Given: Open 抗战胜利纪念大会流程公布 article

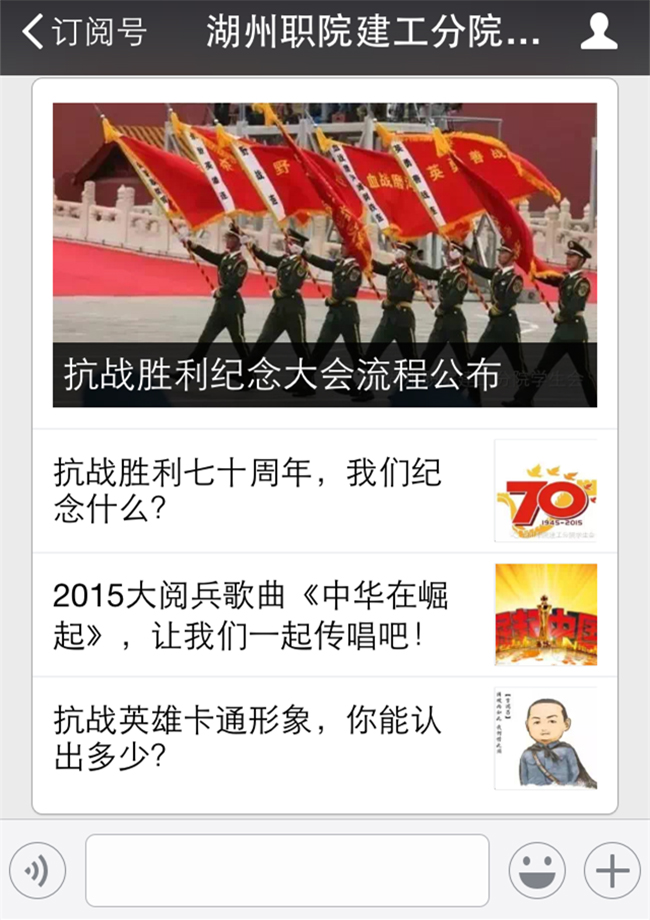Looking at the screenshot, I should pos(324,255).
